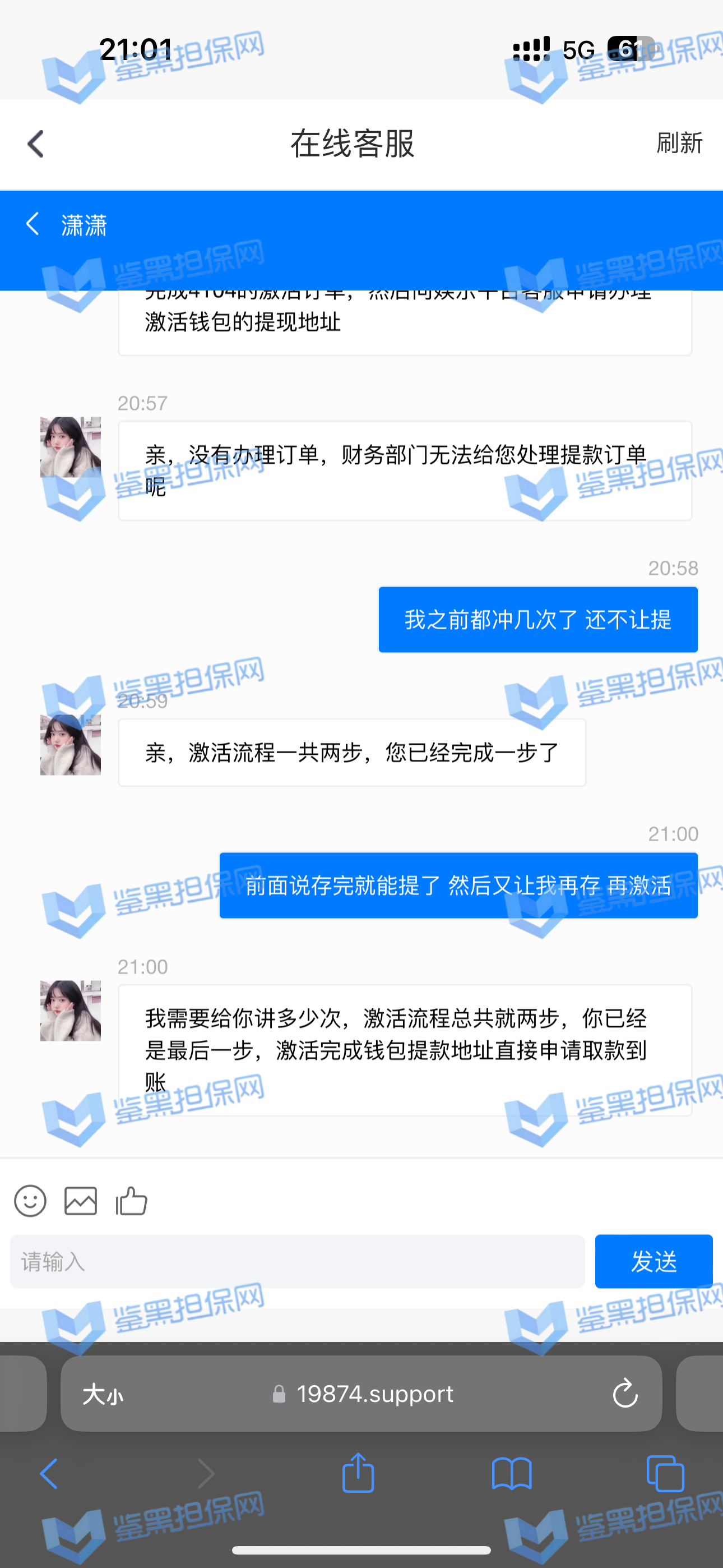This screenshot has height=1568, width=723.
Task: Tap 刷新 to refresh the chat
Action: 679,143
